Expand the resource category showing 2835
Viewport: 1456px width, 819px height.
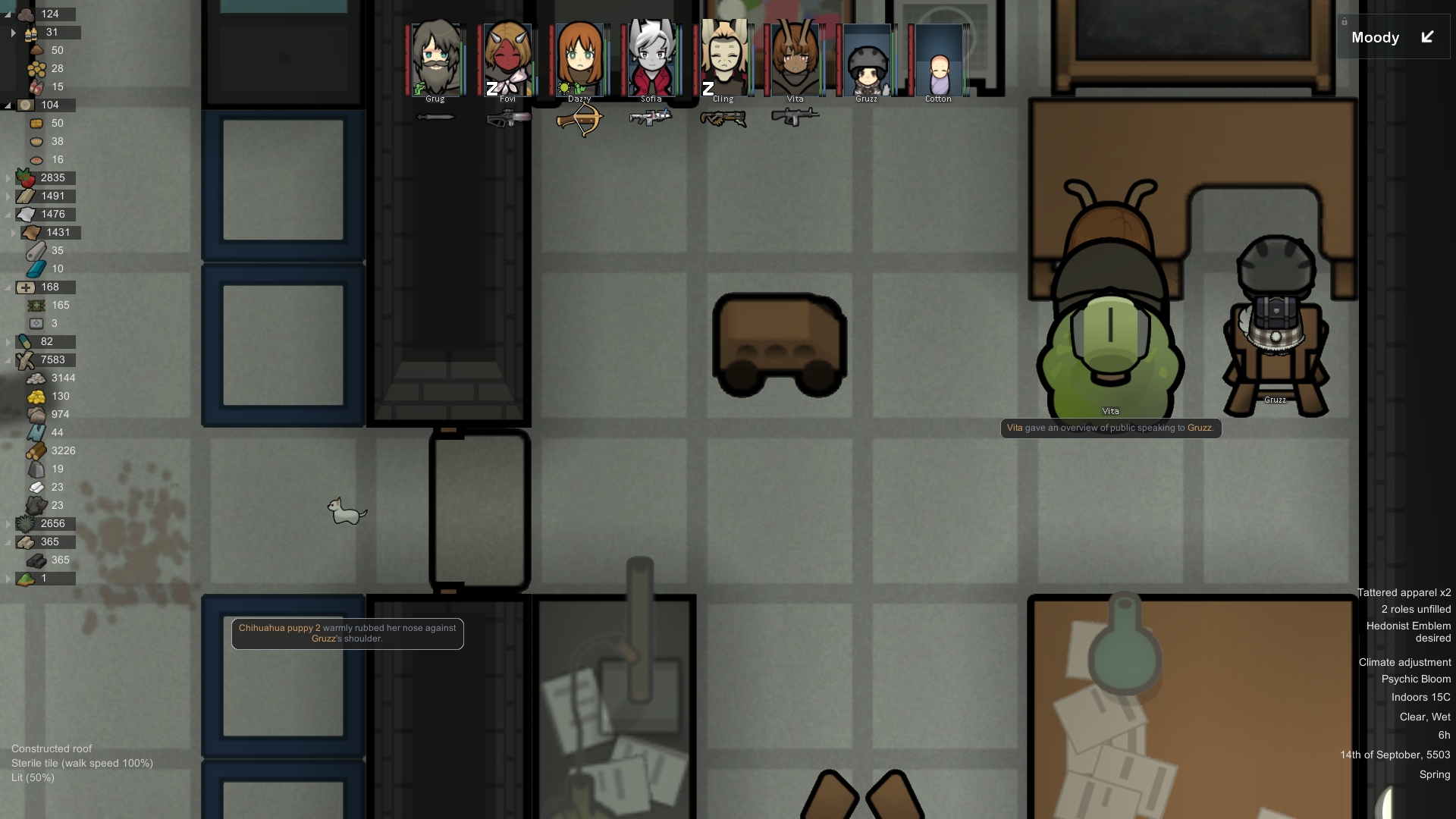8,178
